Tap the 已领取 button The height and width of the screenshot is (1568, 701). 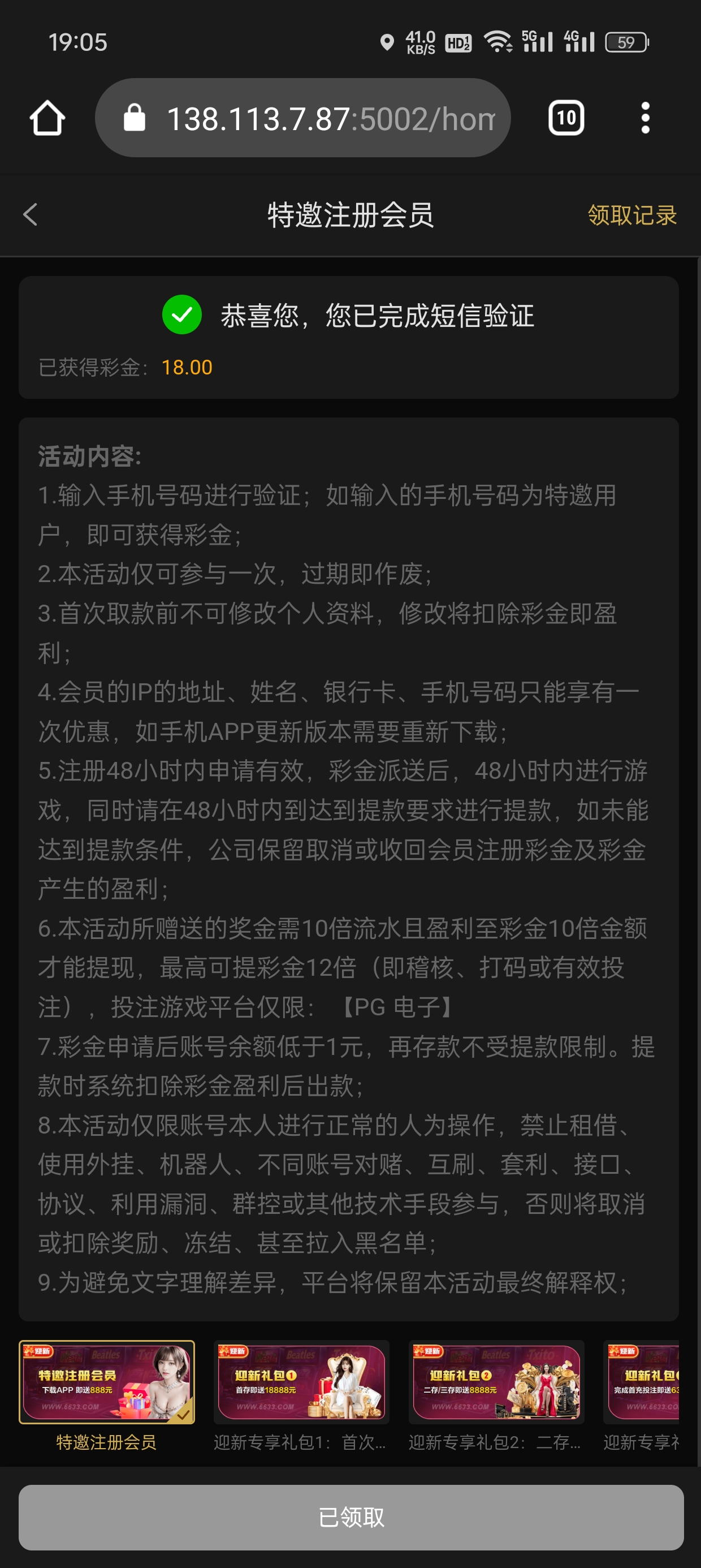[x=350, y=1517]
